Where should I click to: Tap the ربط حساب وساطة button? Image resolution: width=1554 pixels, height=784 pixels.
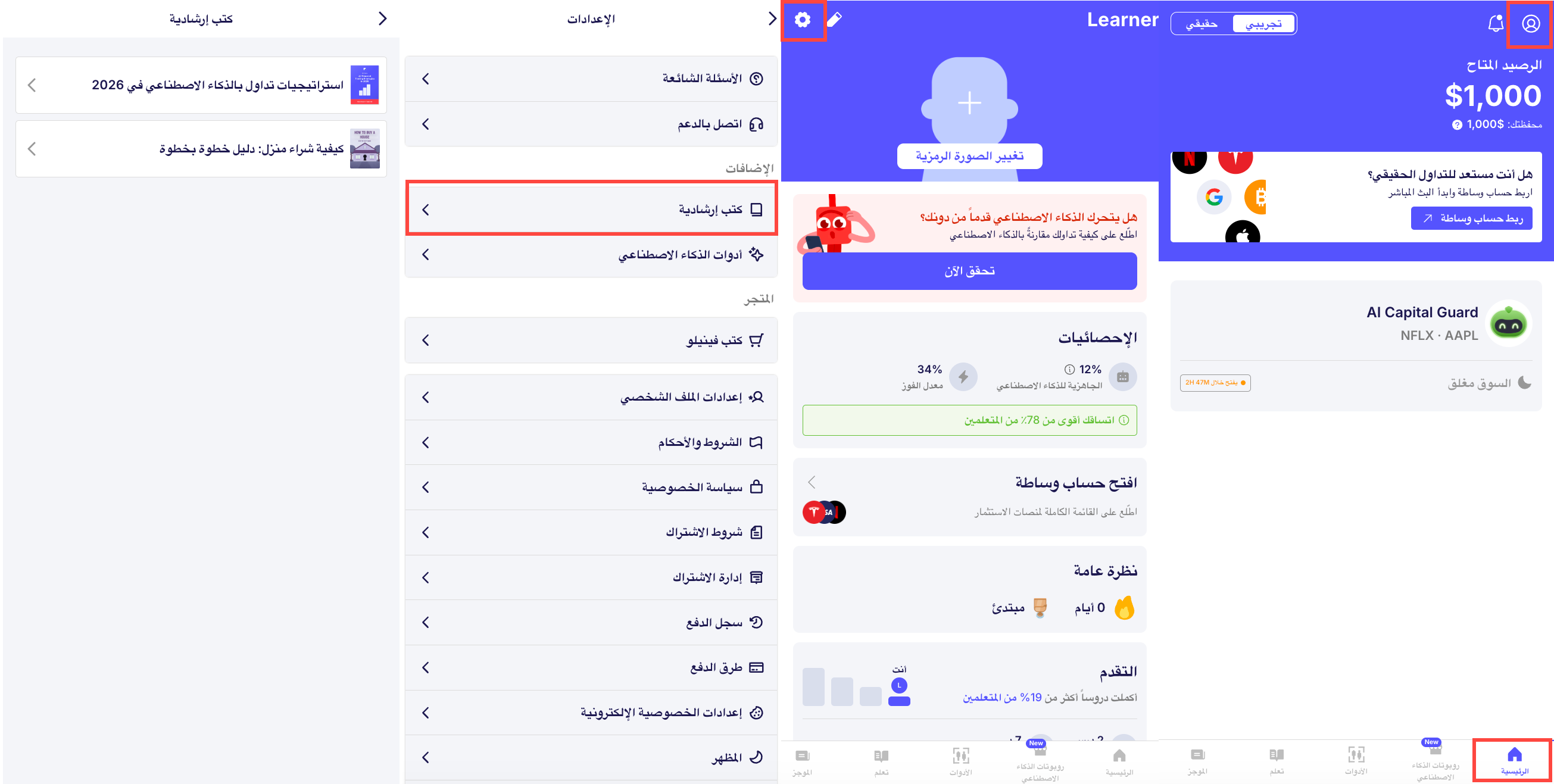point(1471,218)
